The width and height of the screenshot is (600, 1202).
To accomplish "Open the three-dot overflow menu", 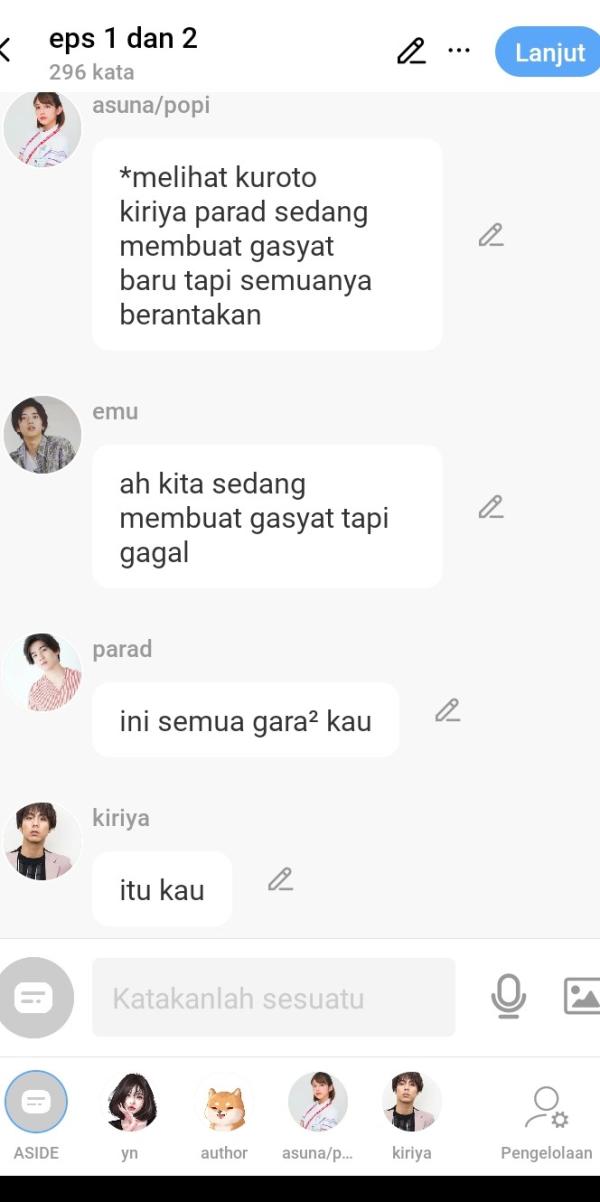I will click(459, 51).
